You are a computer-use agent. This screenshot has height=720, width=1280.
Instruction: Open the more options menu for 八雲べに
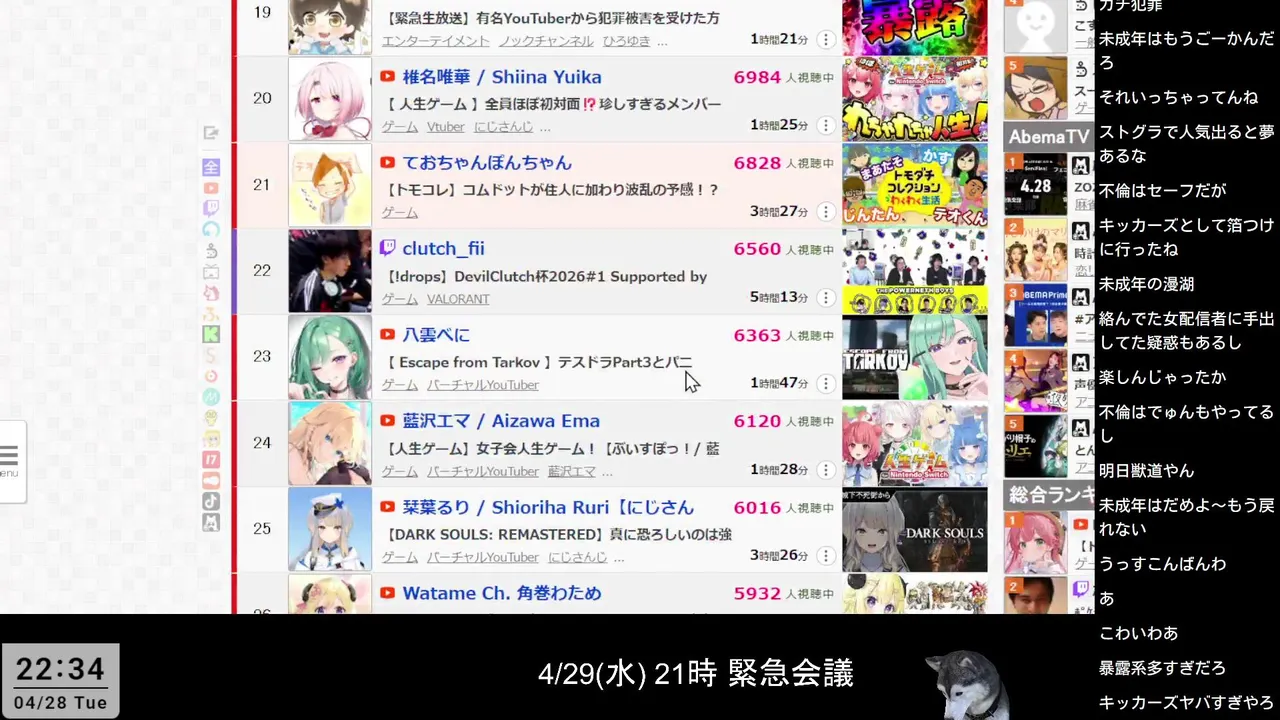point(826,383)
